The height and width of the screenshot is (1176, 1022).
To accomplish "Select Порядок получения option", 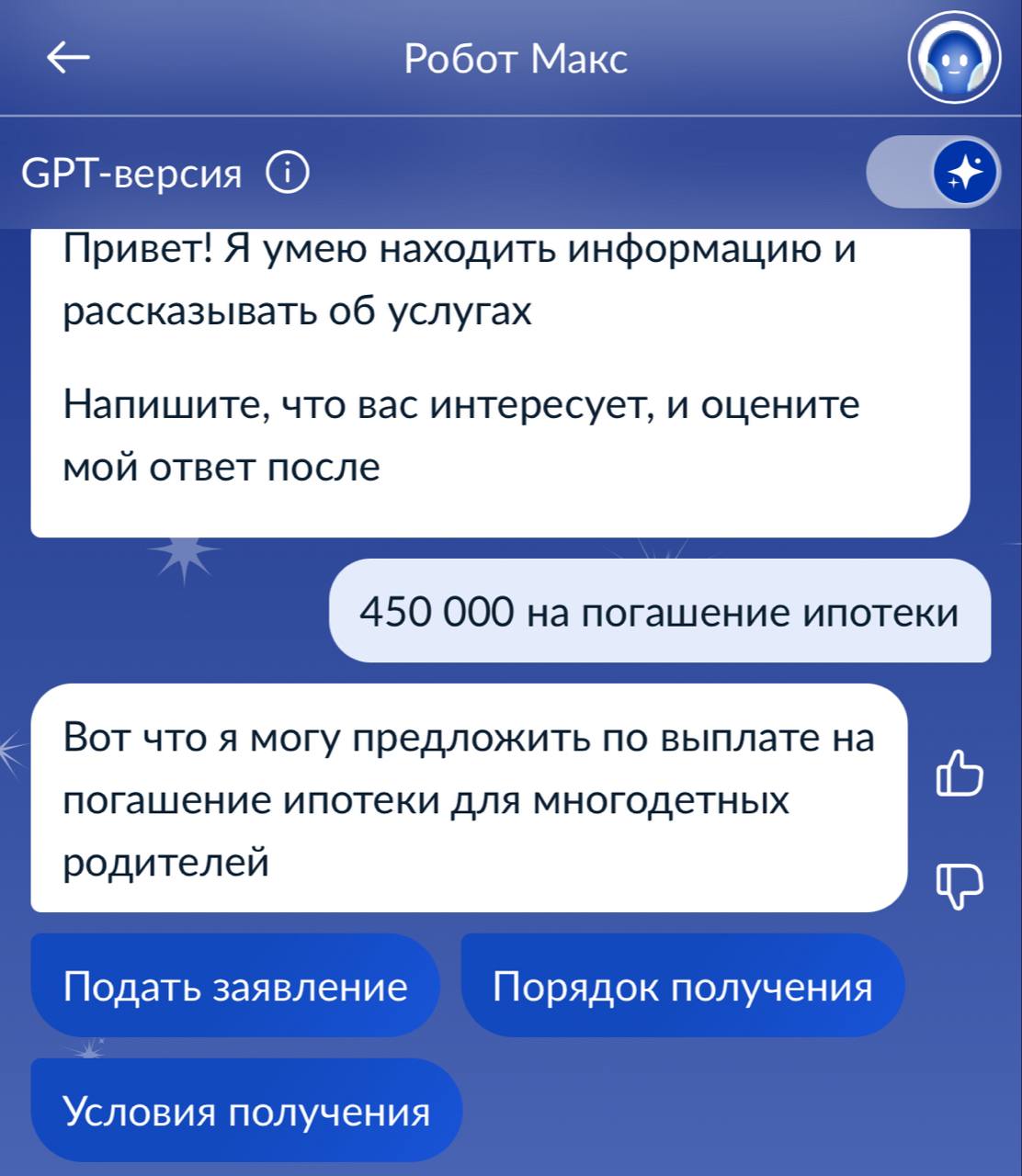I will coord(682,987).
